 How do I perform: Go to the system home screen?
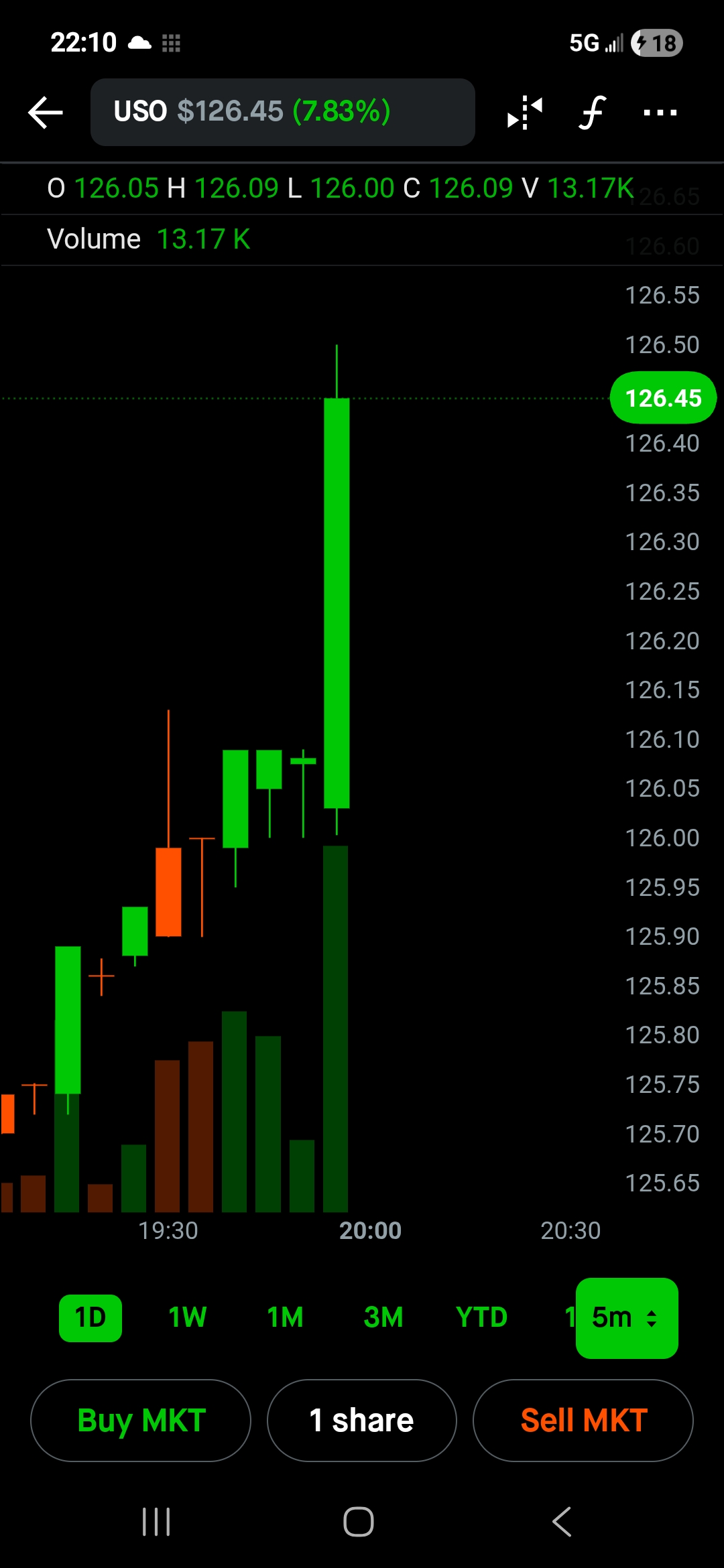(359, 1522)
